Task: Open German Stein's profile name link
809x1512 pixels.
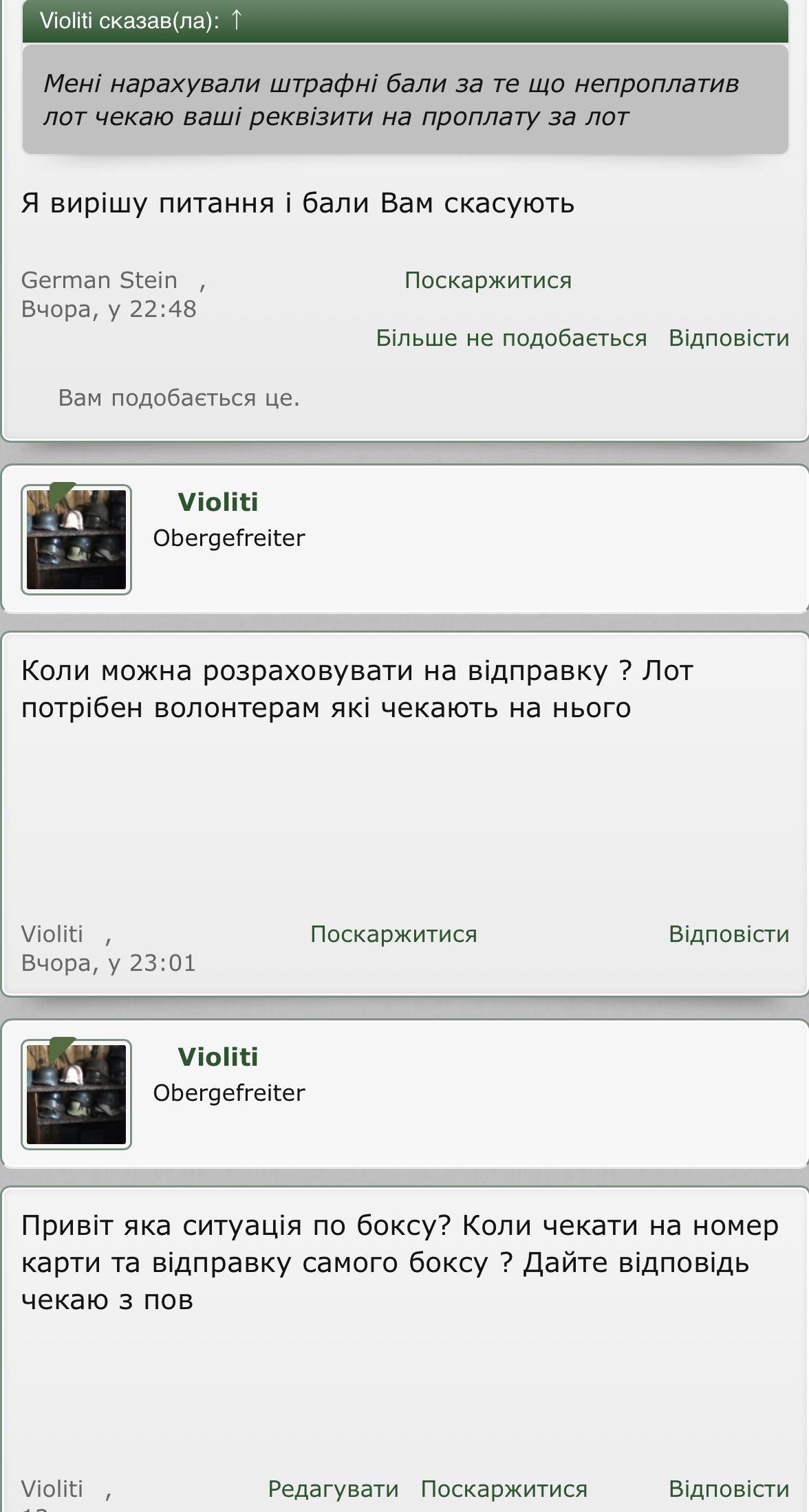Action: (x=99, y=281)
